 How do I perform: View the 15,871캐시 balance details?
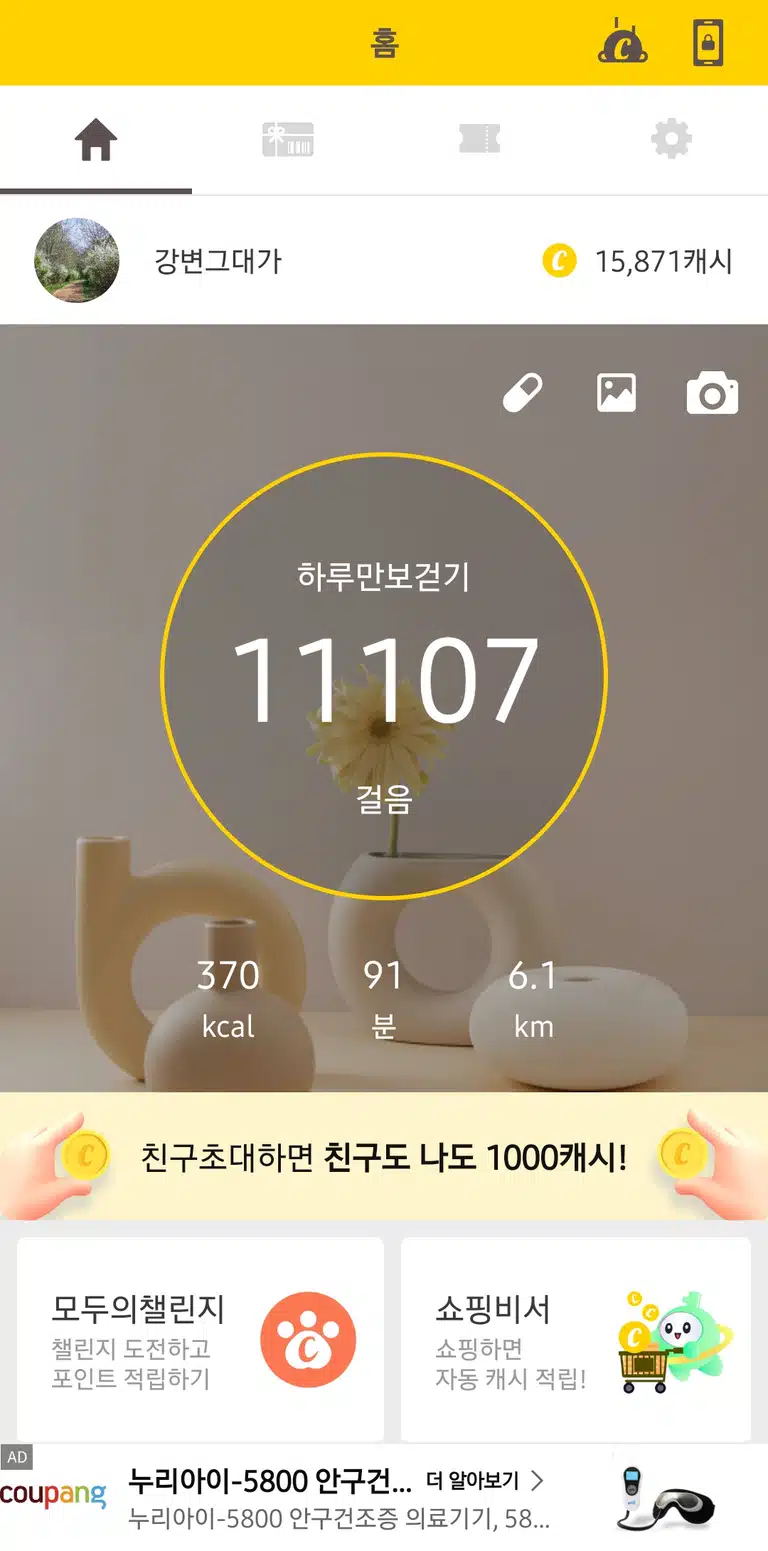[x=638, y=262]
